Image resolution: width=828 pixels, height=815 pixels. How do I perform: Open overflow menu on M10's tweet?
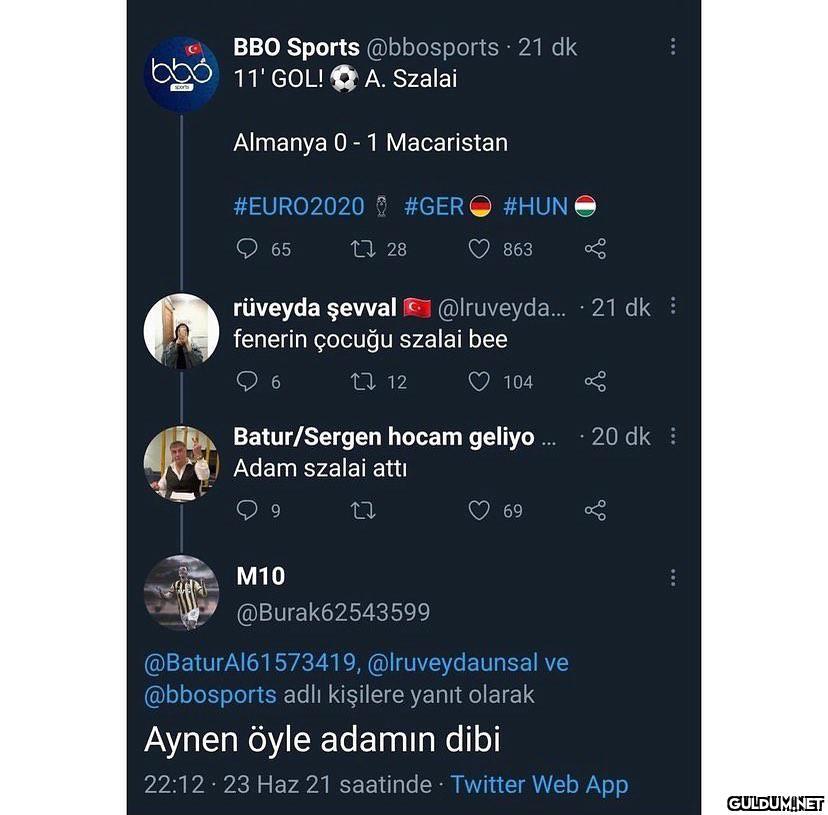(x=673, y=578)
